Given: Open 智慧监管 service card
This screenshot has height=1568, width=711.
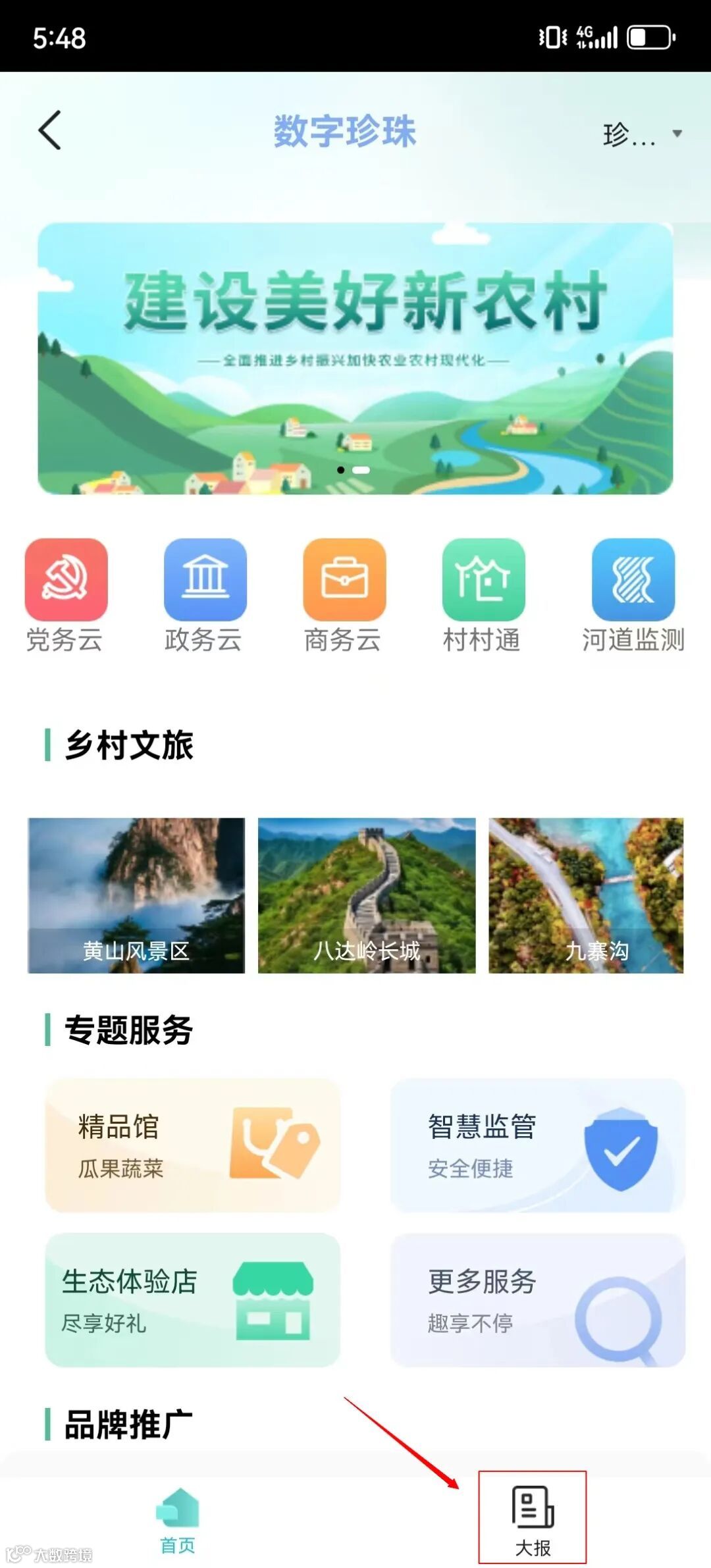Looking at the screenshot, I should 537,1145.
